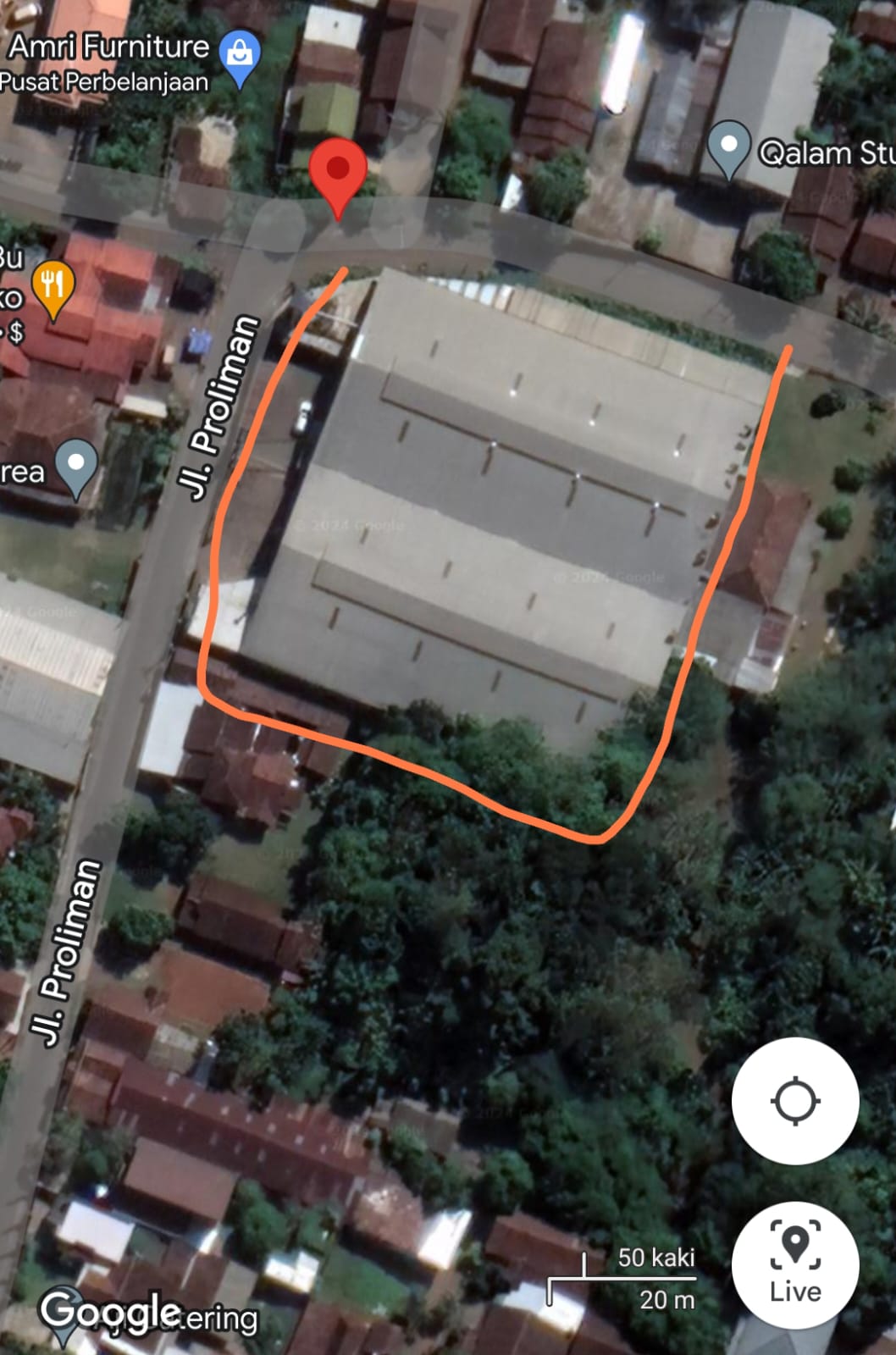Screen dimensions: 896x1355
Task: Click the Pusat Perbelanjaan text link
Action: [103, 81]
